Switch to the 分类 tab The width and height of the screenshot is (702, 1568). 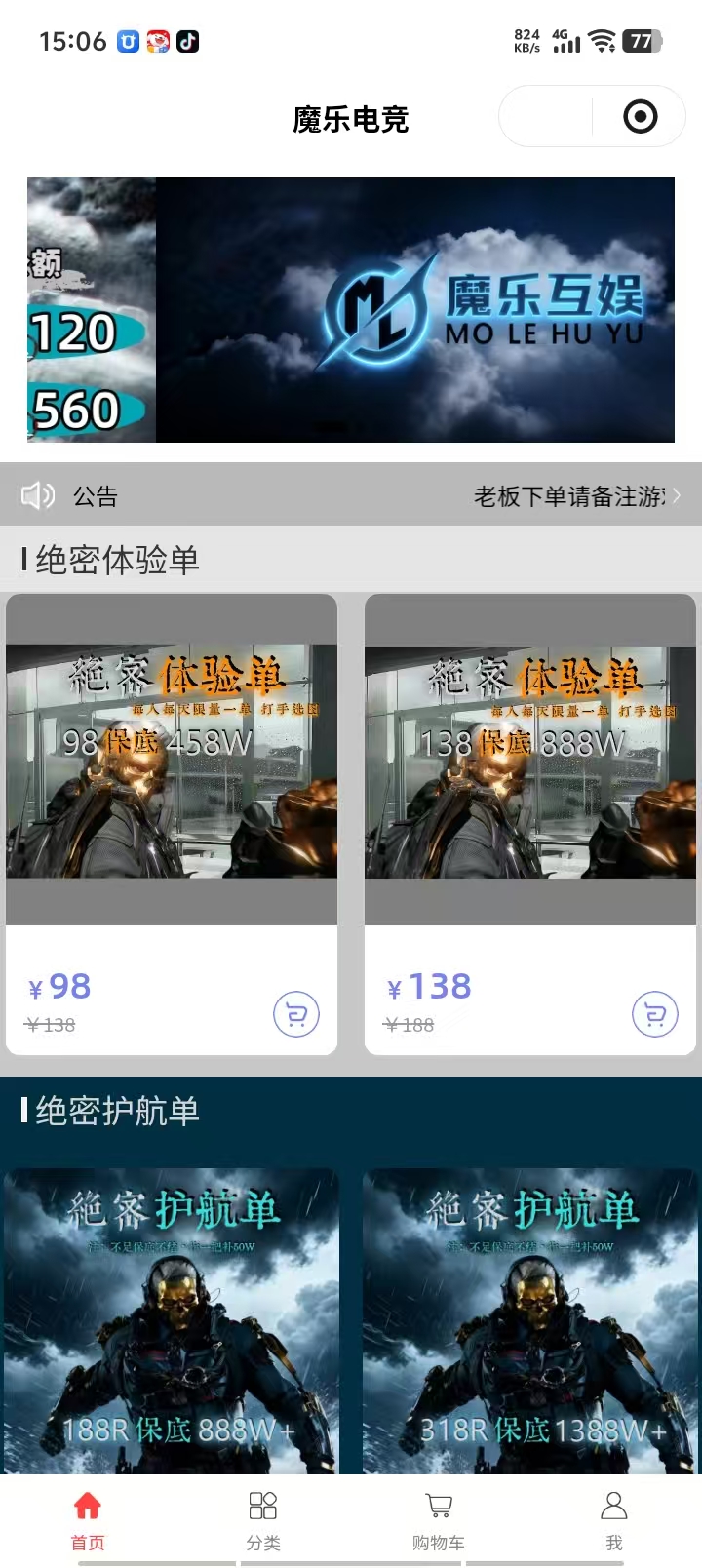click(x=263, y=1519)
